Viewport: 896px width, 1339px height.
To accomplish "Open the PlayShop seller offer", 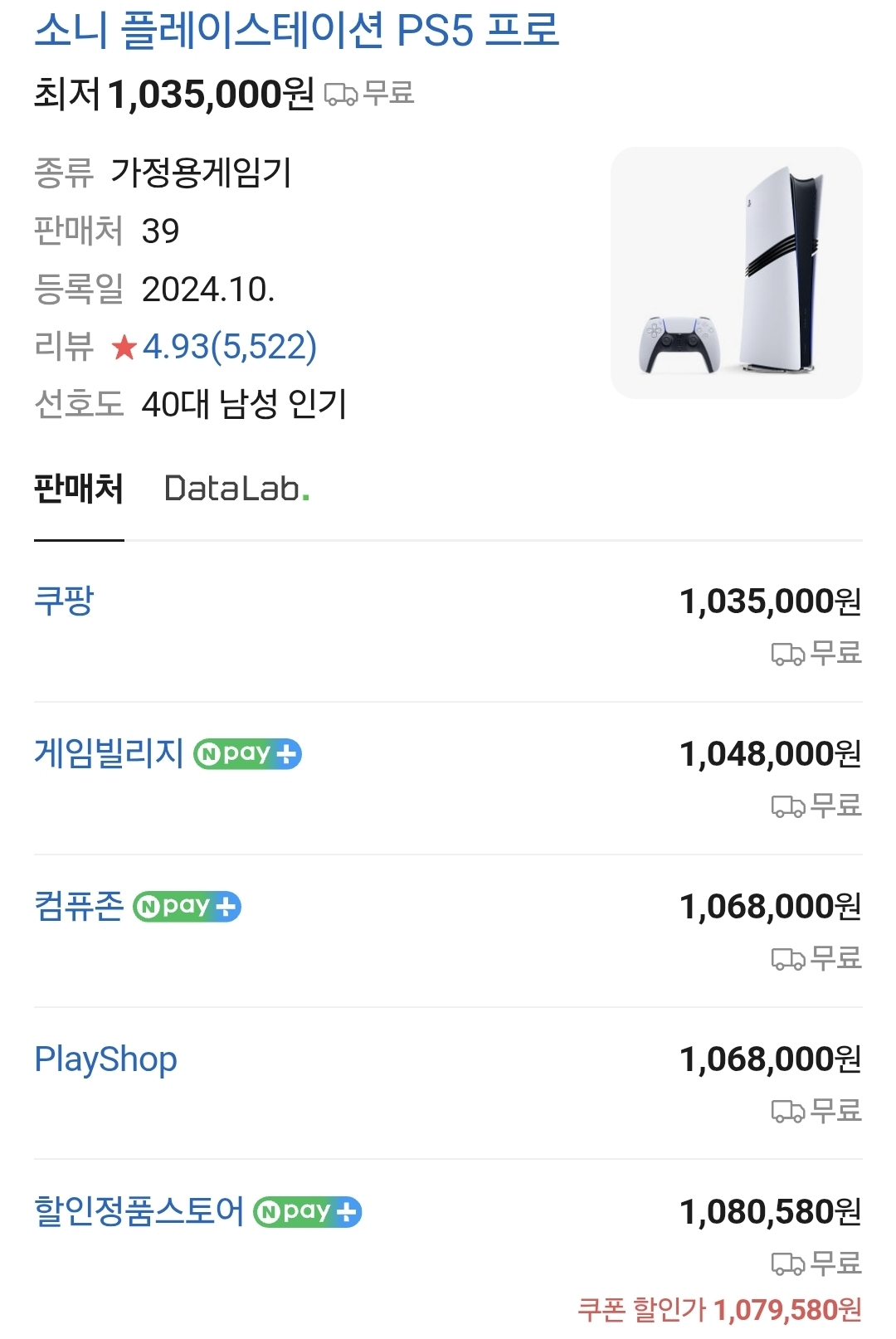I will pos(105,1059).
